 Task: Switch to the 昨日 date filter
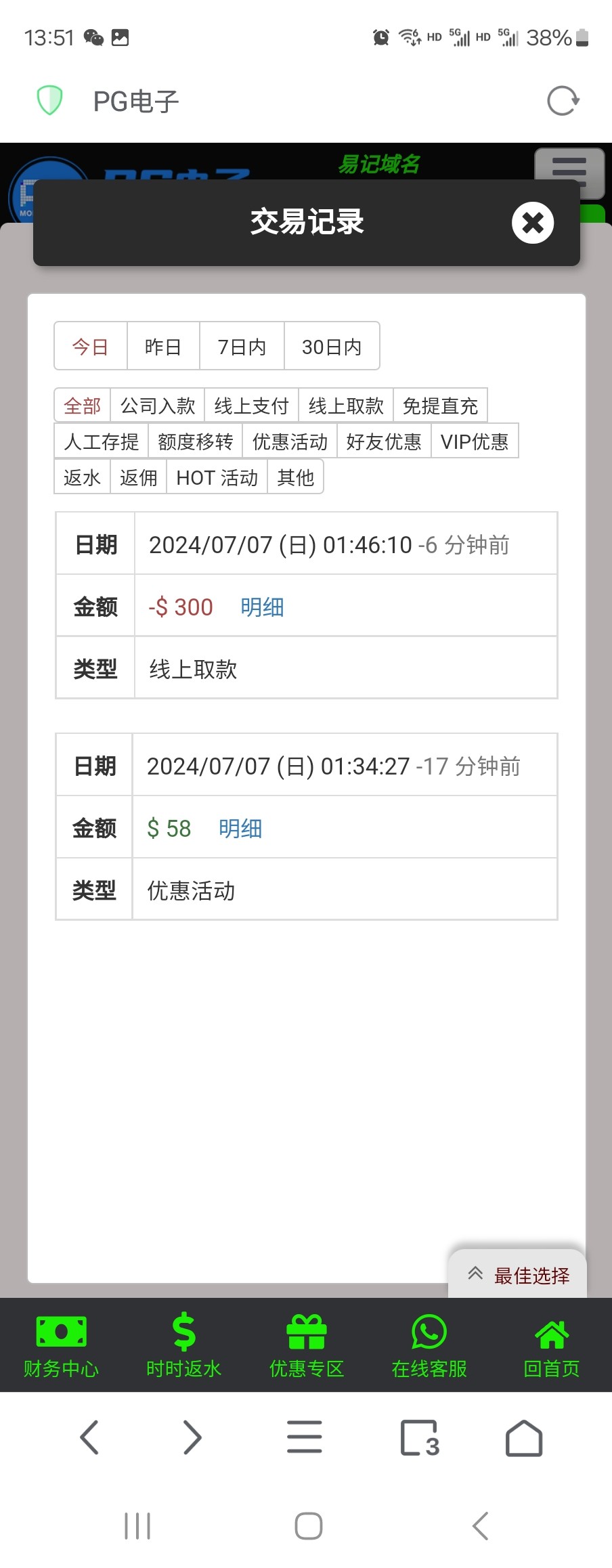pyautogui.click(x=163, y=347)
